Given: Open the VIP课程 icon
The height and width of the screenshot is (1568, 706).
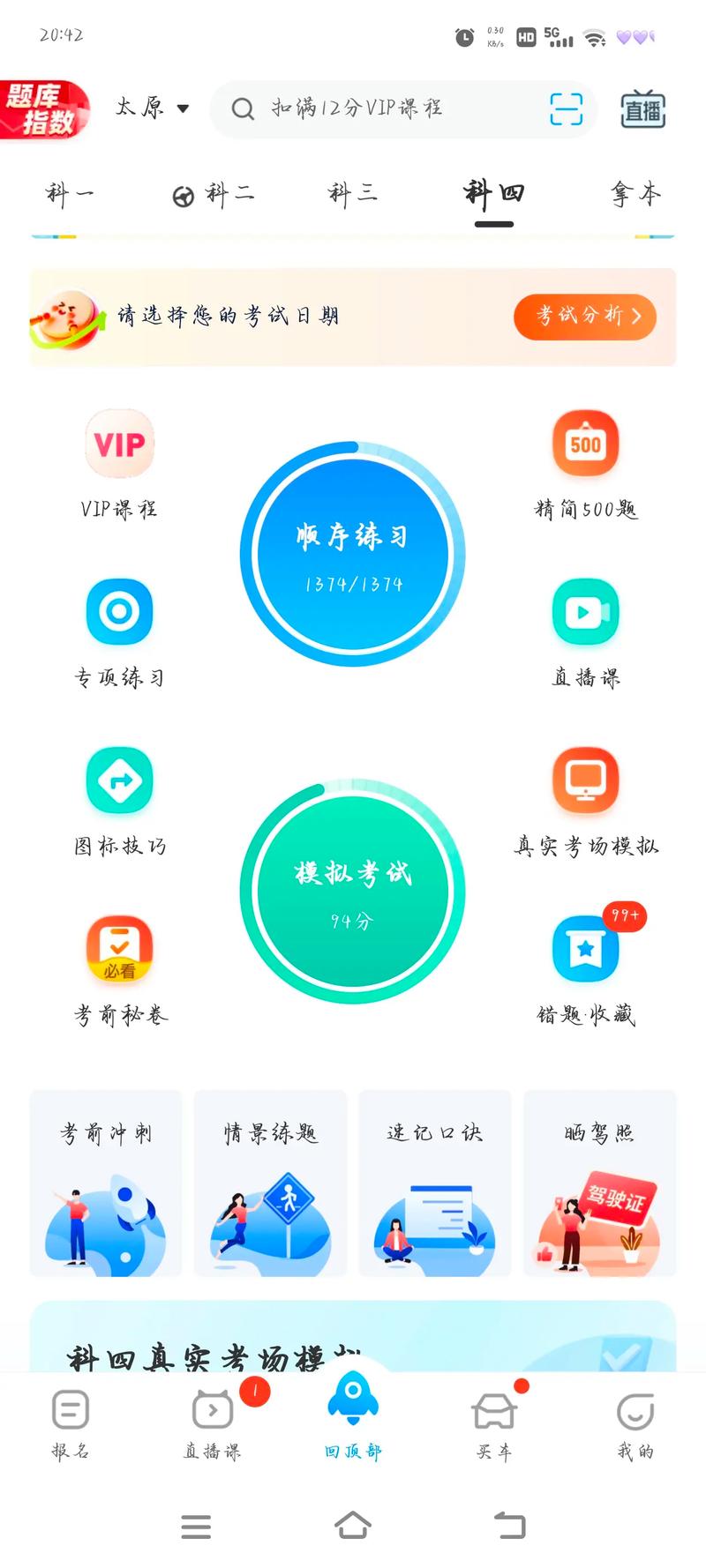Looking at the screenshot, I should (x=119, y=444).
